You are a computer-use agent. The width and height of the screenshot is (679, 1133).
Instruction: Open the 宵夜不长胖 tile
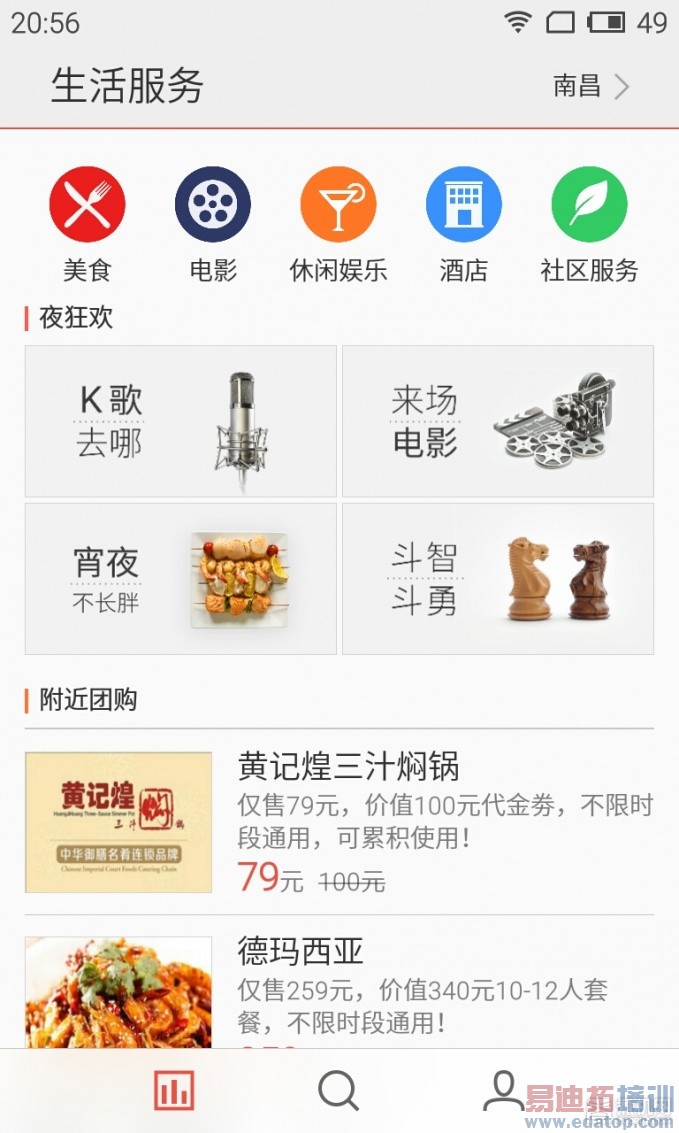[x=181, y=579]
